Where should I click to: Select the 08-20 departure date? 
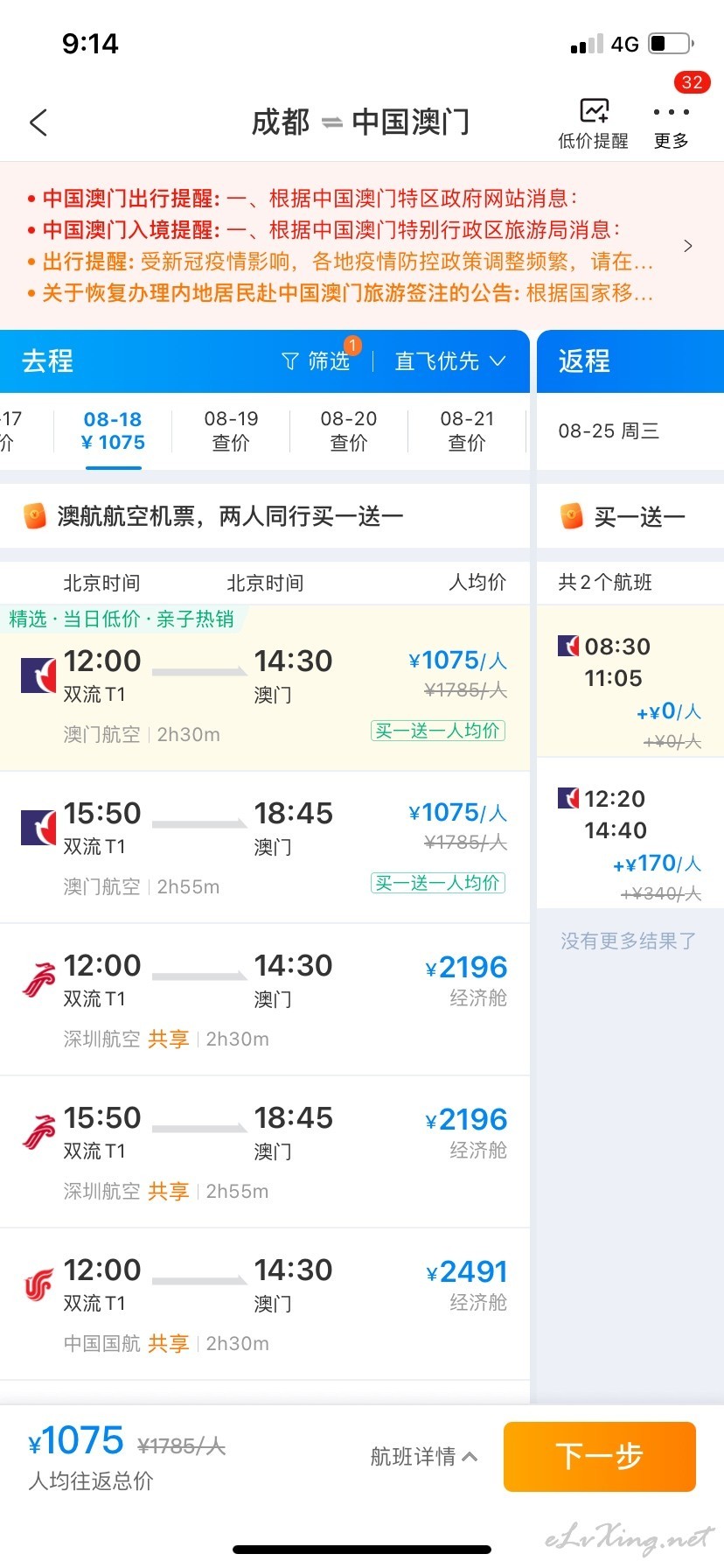pyautogui.click(x=349, y=431)
